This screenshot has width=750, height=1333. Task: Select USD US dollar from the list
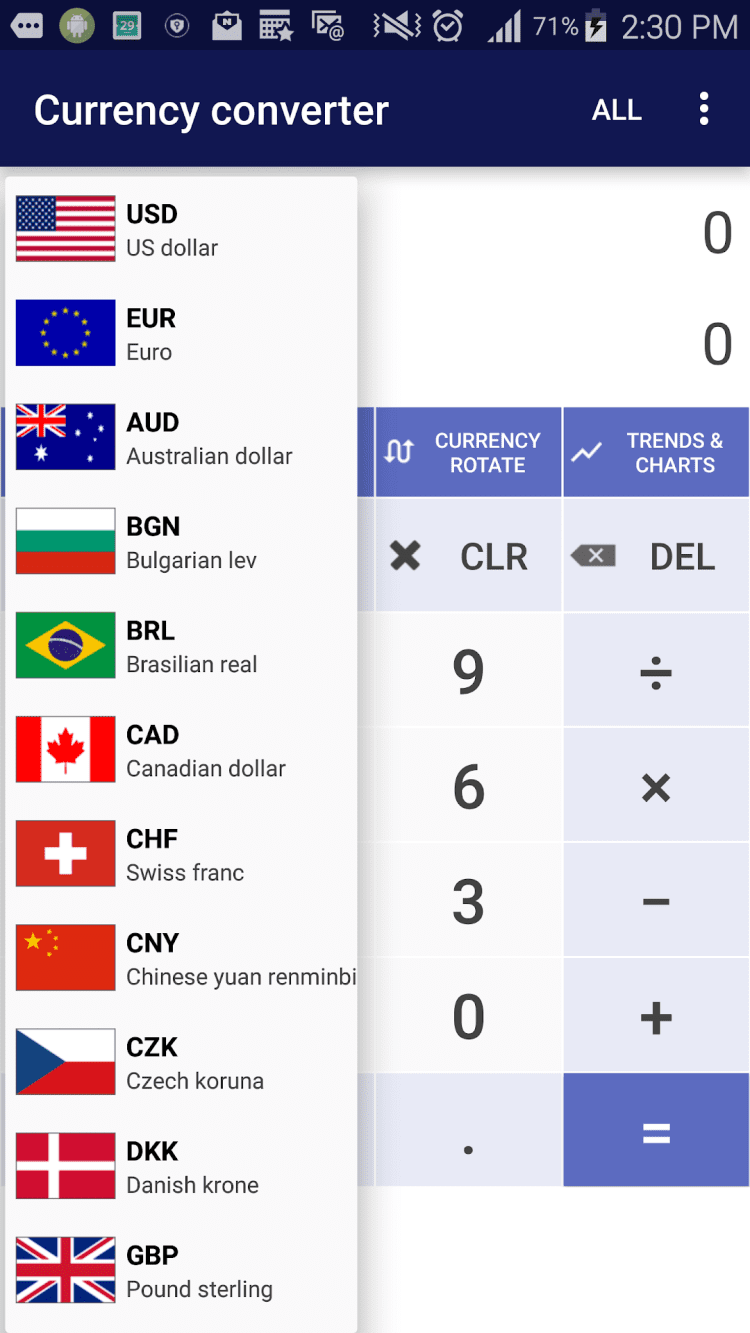(x=180, y=230)
